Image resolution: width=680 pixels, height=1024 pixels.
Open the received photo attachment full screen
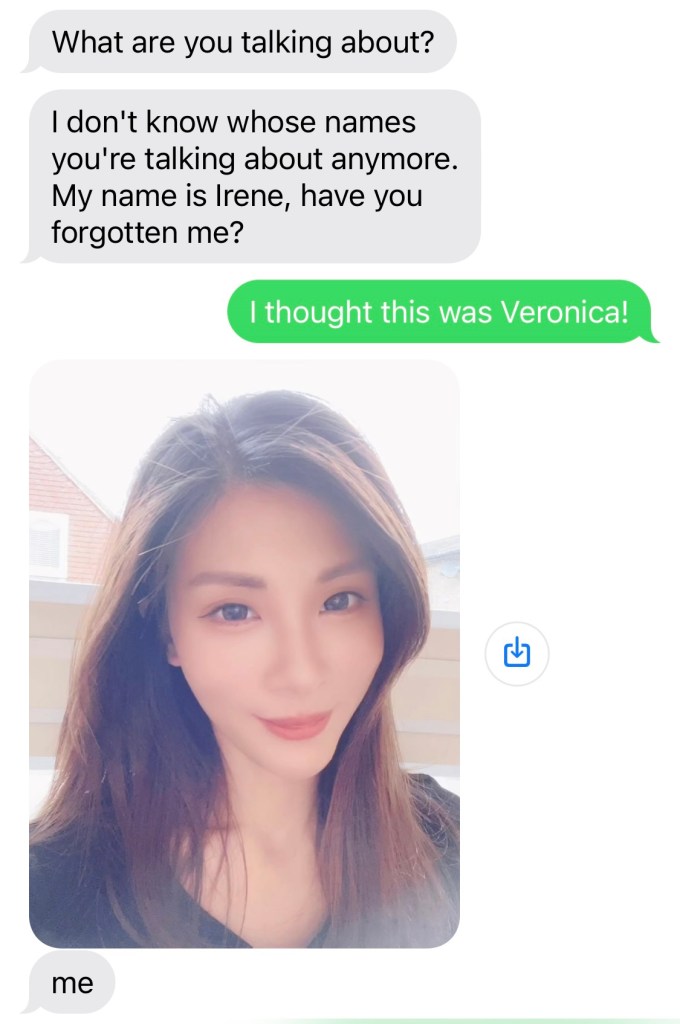coord(244,653)
